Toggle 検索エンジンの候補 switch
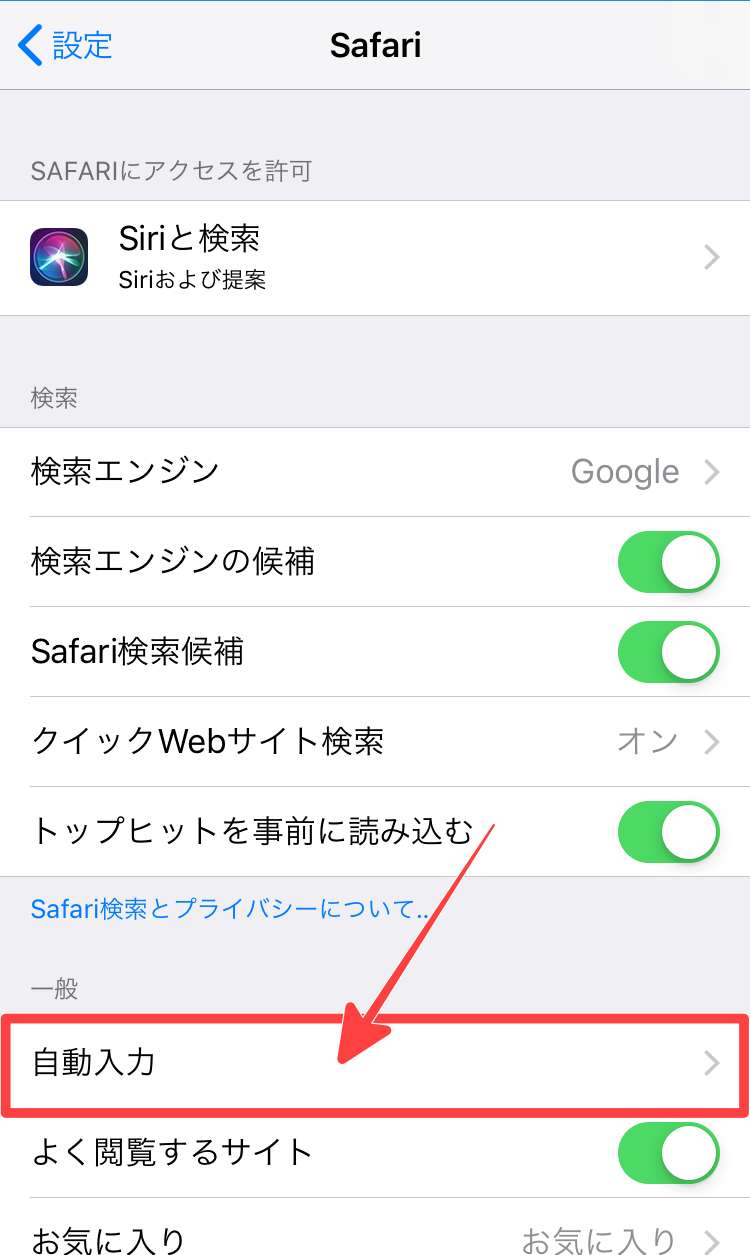Viewport: 750px width, 1255px height. (668, 562)
